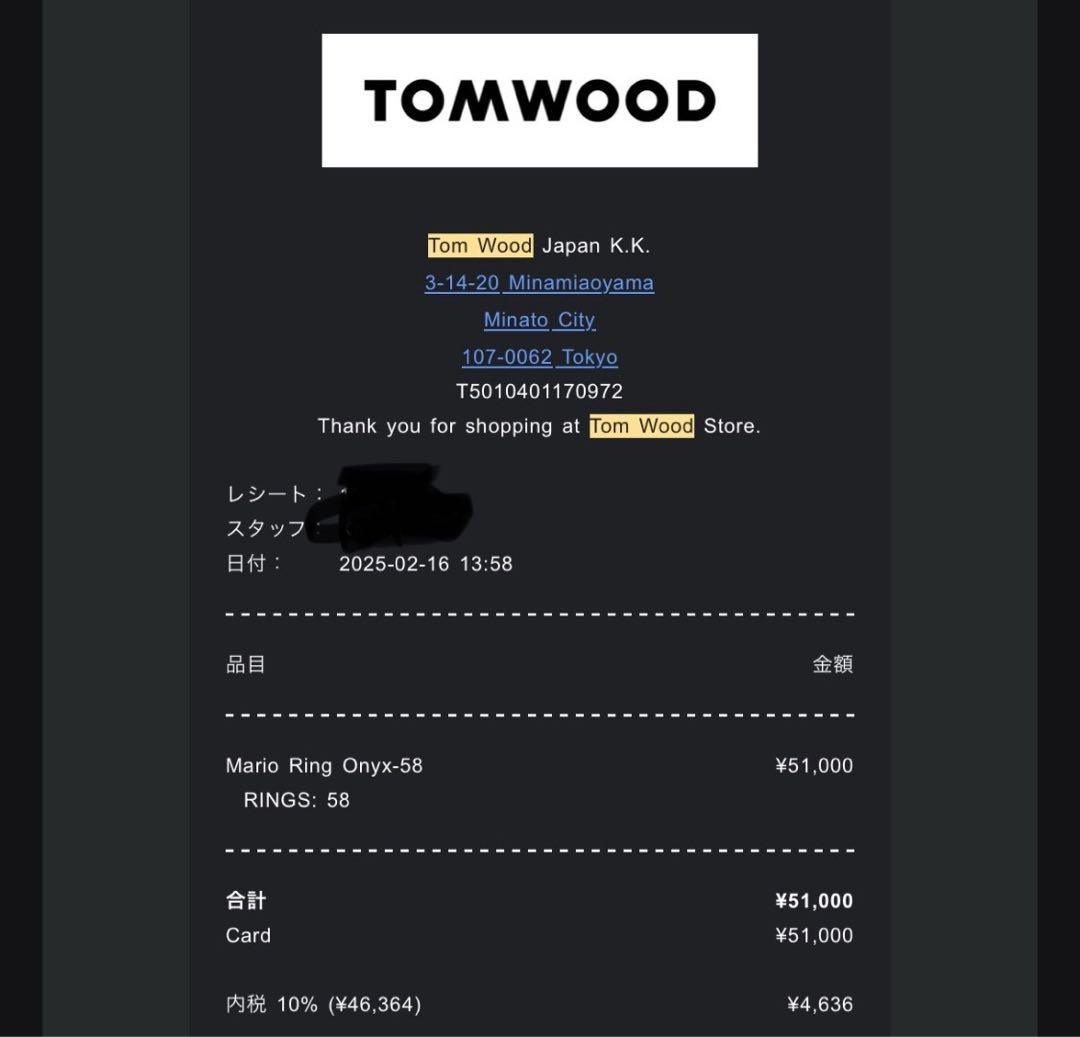The width and height of the screenshot is (1080, 1037).
Task: Open the 107-0062 Tokyo link
Action: coord(539,357)
